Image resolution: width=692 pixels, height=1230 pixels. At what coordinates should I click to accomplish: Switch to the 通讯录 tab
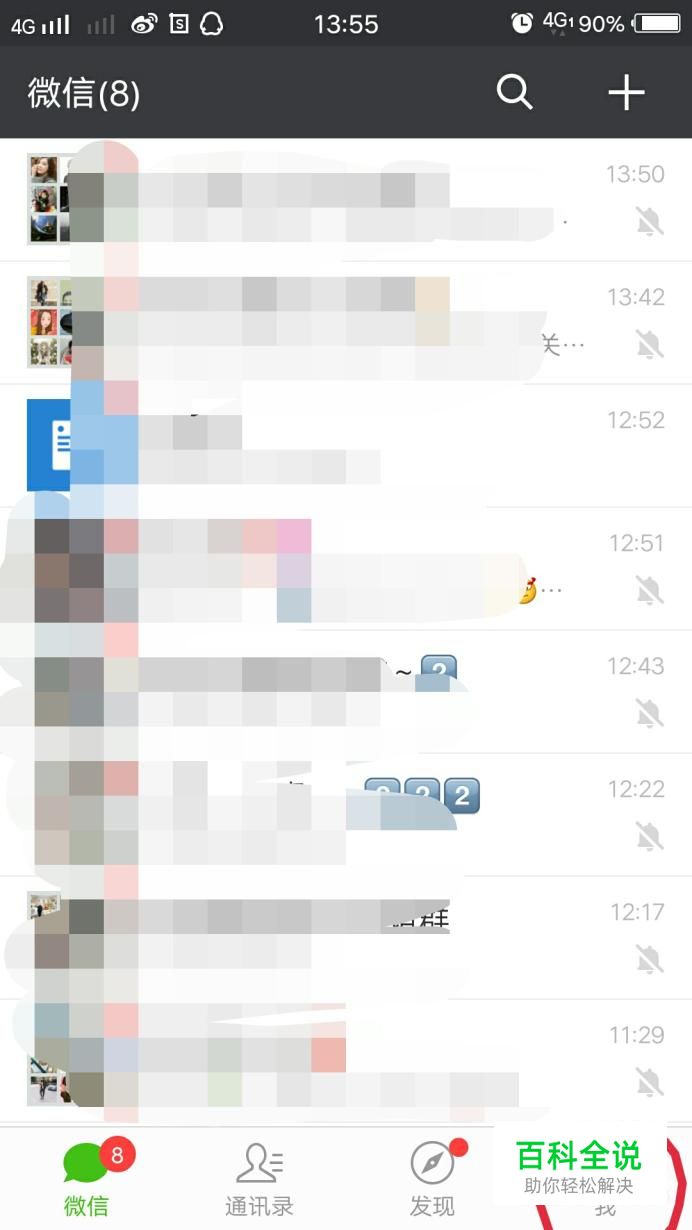tap(259, 1178)
